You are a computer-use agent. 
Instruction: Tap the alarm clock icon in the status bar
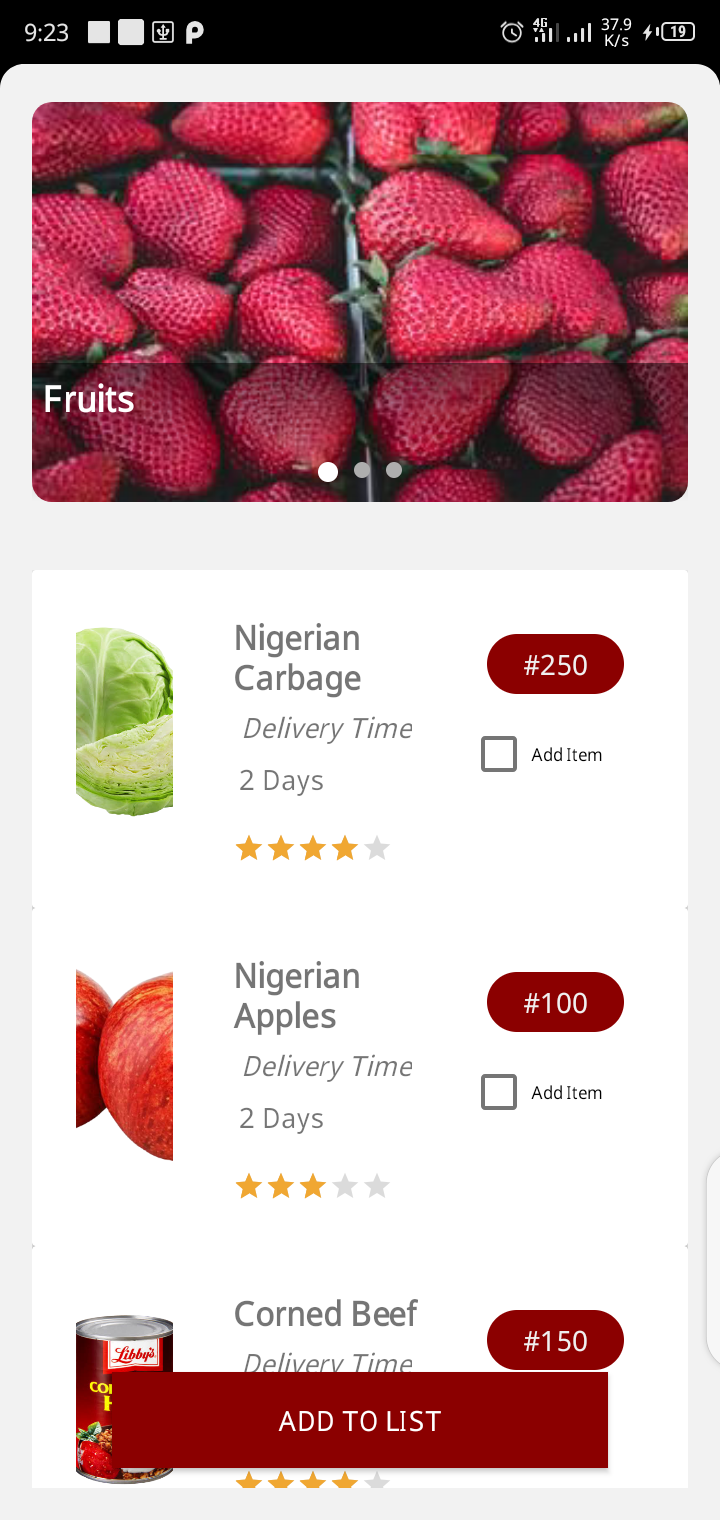point(511,32)
